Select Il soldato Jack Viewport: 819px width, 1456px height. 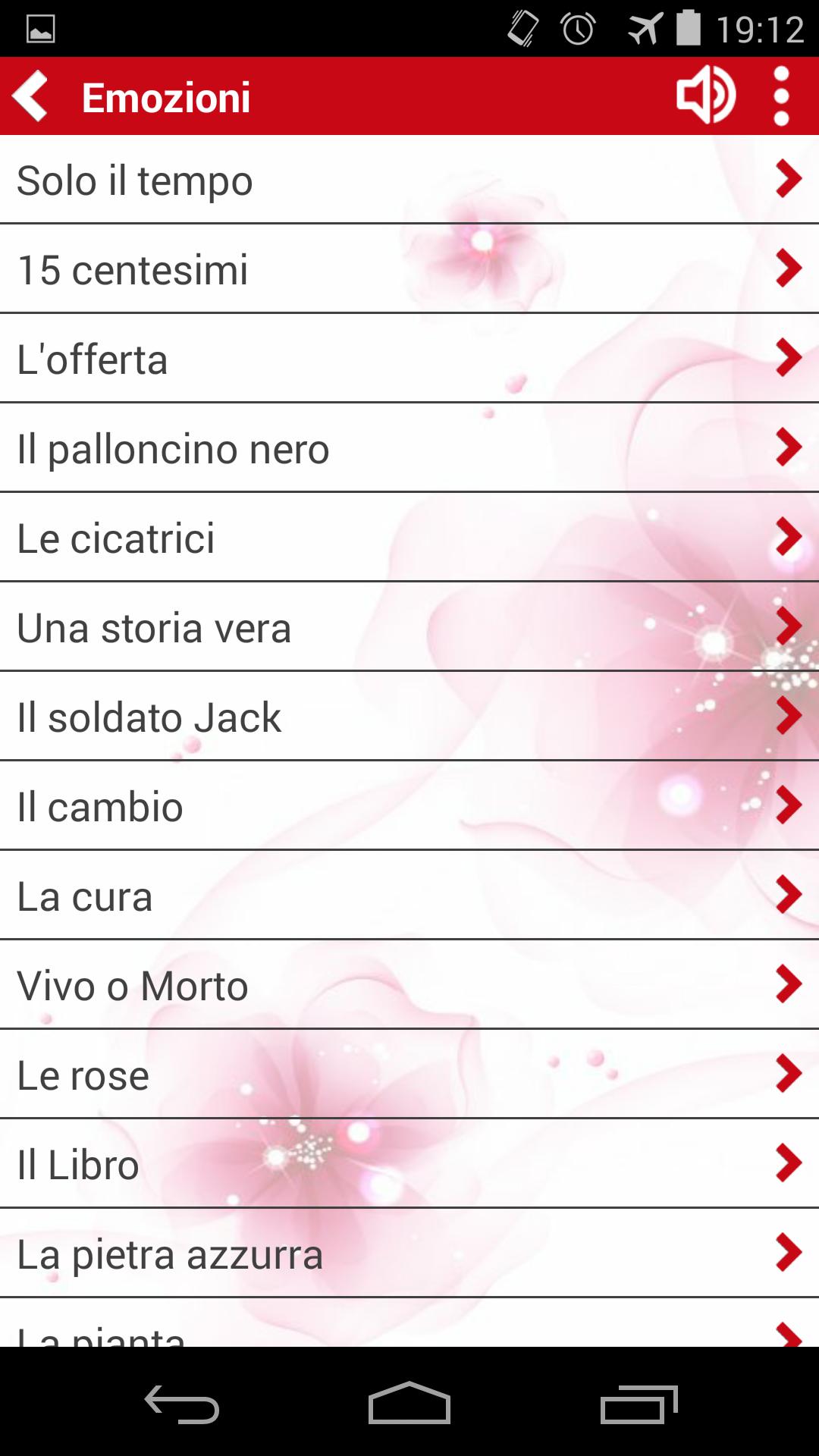click(x=409, y=717)
